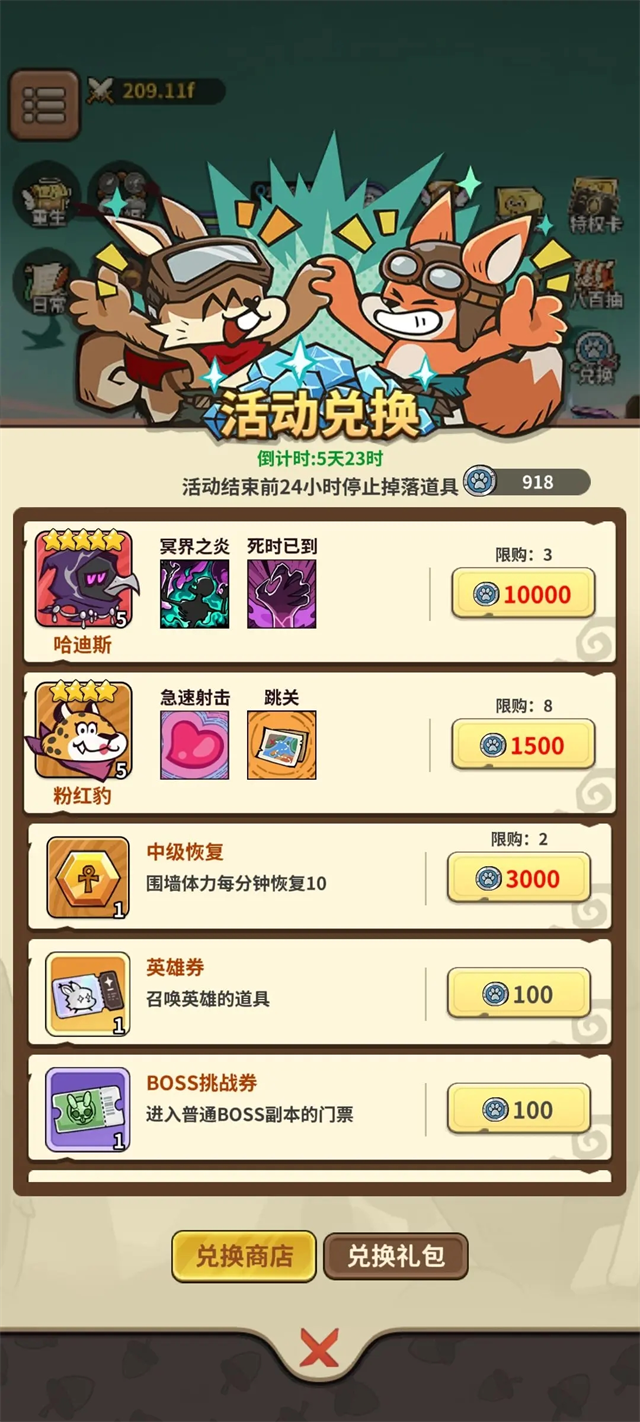This screenshot has width=640, height=1422.
Task: View the 急速射击 skill icon
Action: (x=195, y=745)
